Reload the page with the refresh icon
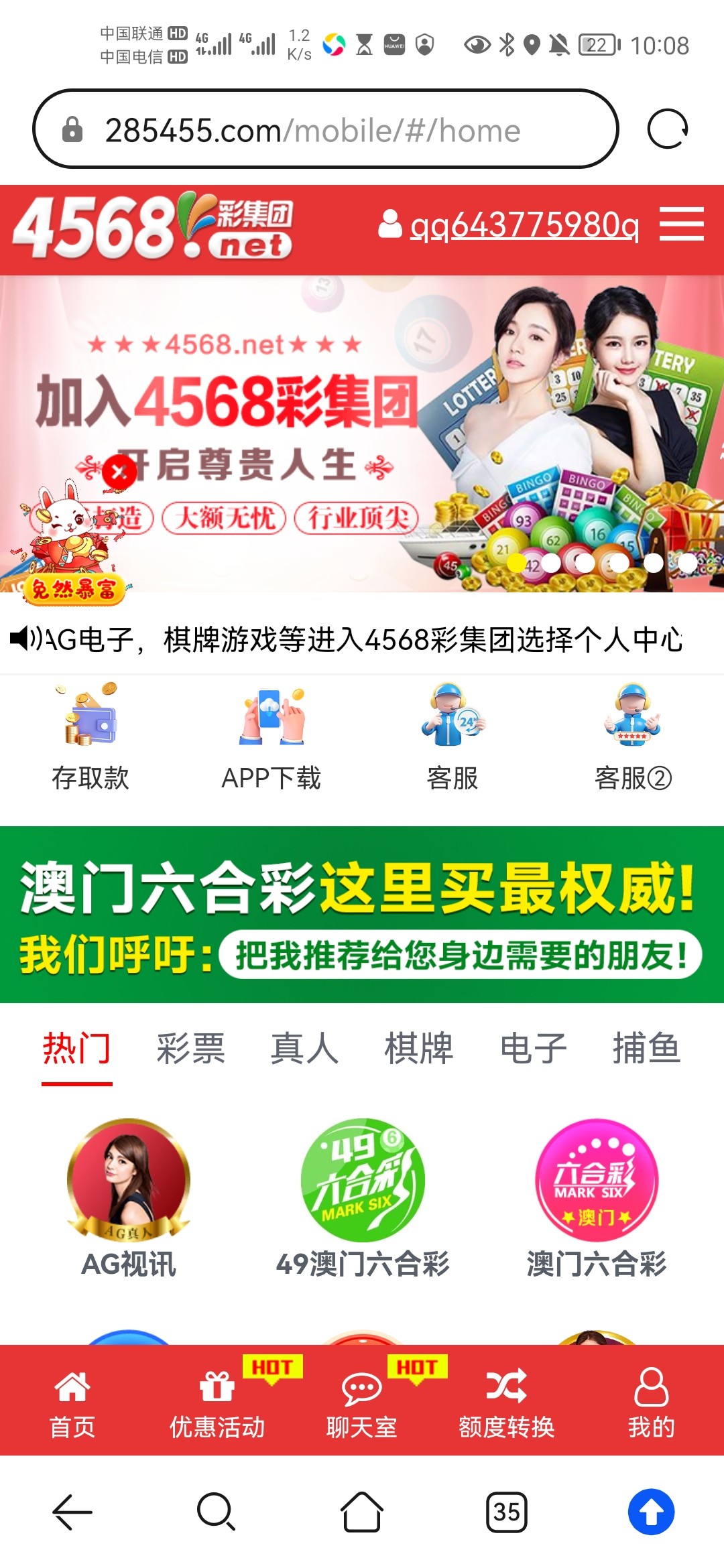The width and height of the screenshot is (724, 1568). pyautogui.click(x=667, y=129)
